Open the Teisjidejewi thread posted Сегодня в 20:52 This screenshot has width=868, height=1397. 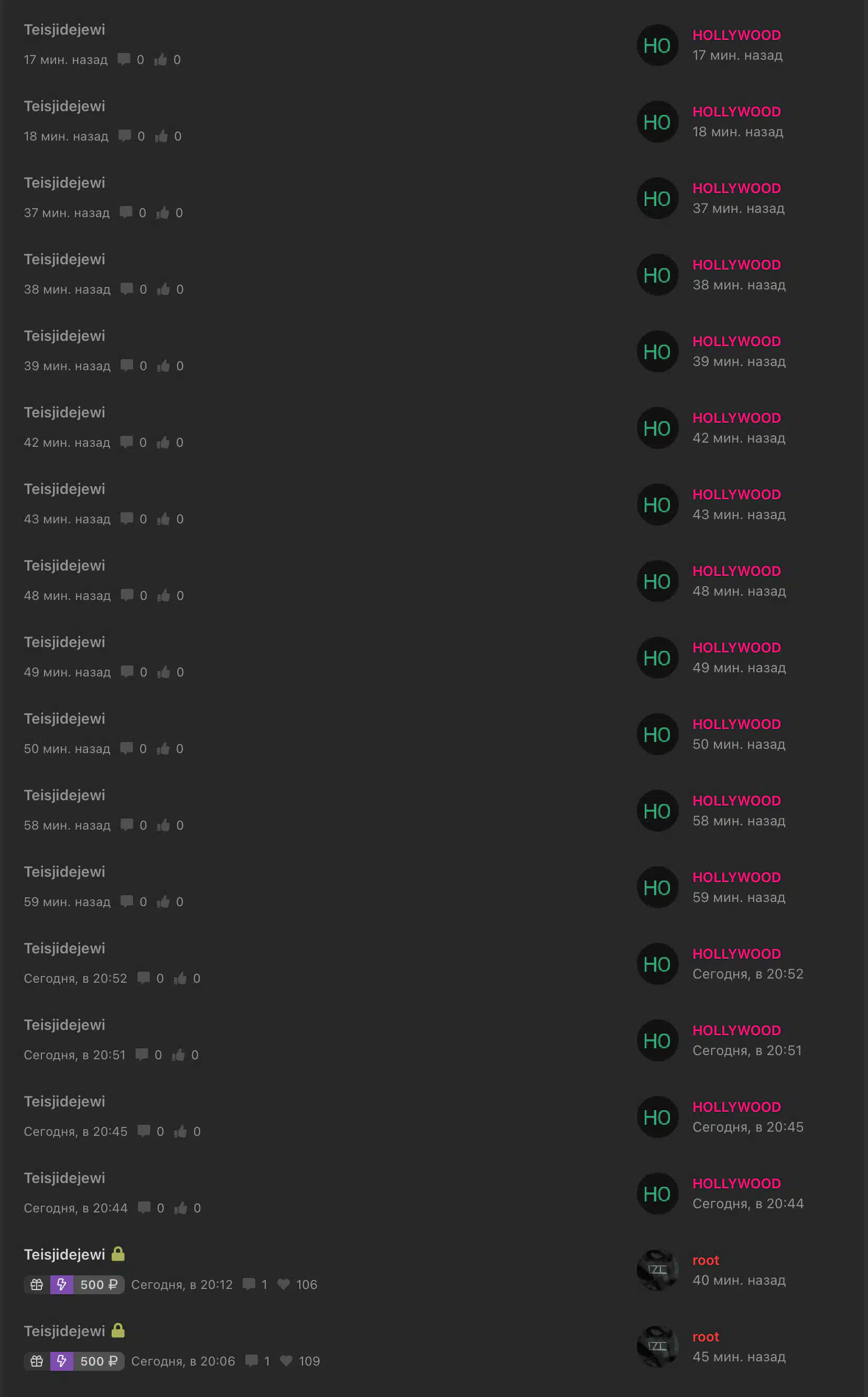click(x=64, y=949)
